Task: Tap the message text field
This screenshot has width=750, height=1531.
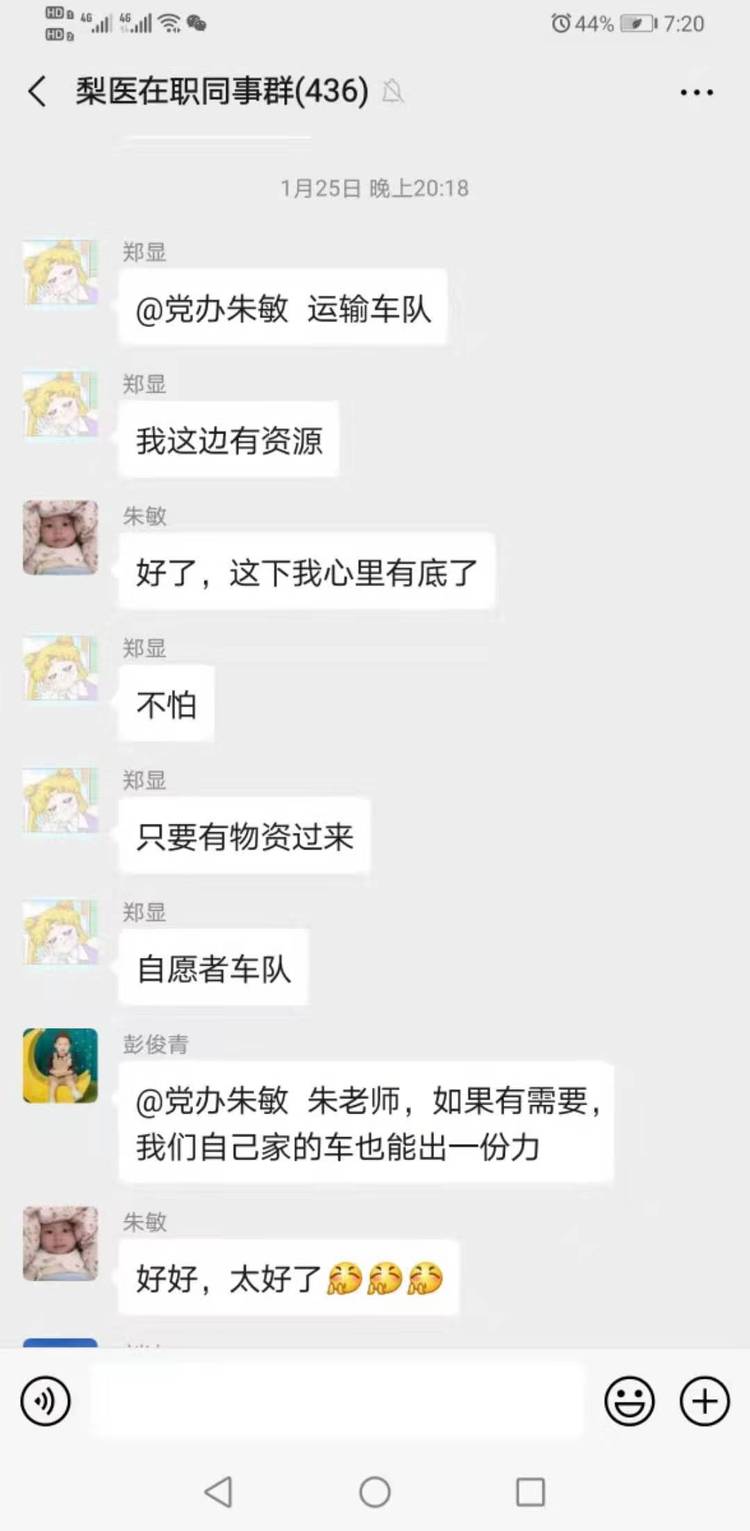Action: coord(338,1401)
